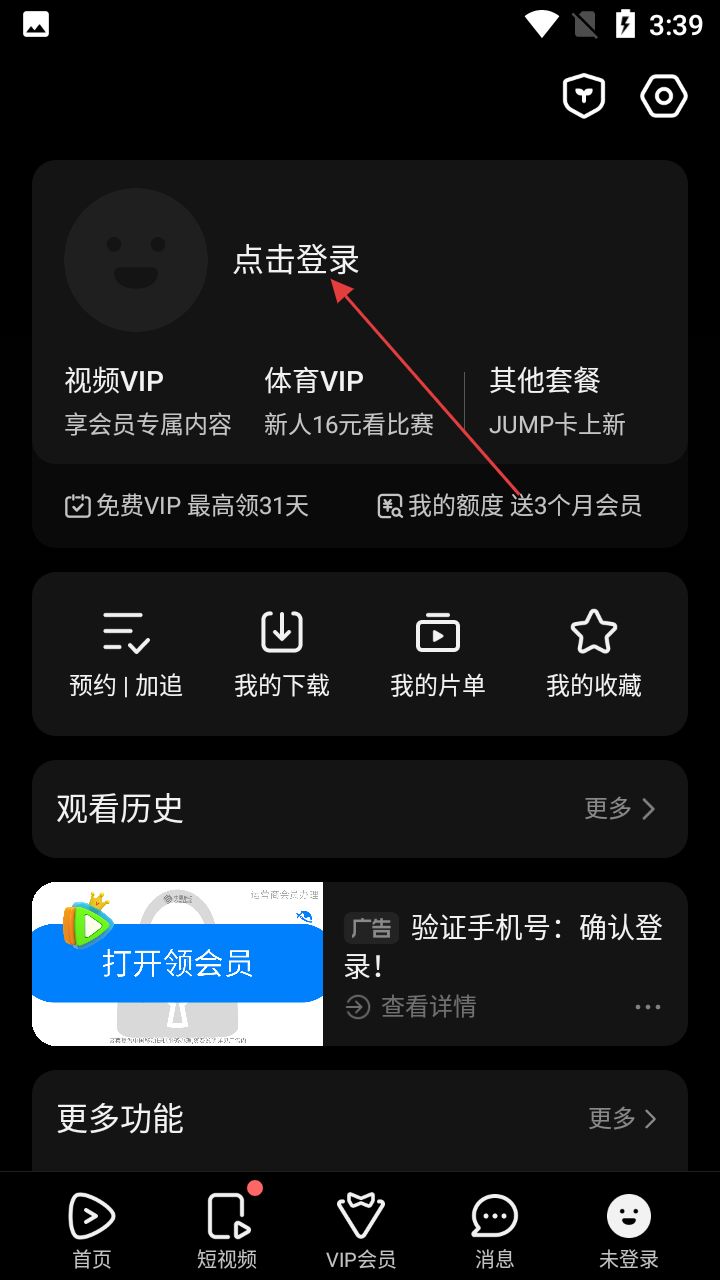Open the 视频VIP membership option
The width and height of the screenshot is (720, 1280).
pyautogui.click(x=147, y=401)
